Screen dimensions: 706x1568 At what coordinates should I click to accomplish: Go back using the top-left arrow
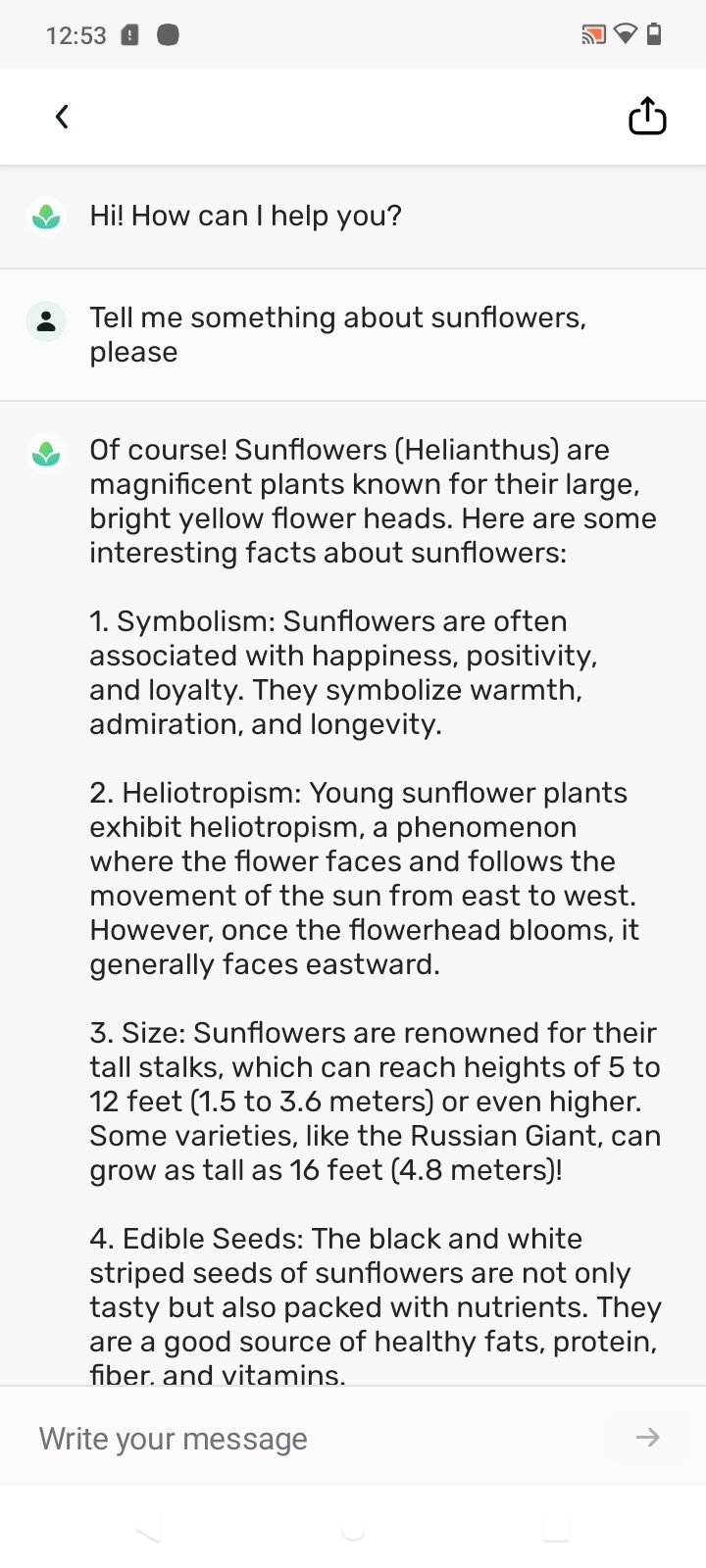tap(62, 117)
